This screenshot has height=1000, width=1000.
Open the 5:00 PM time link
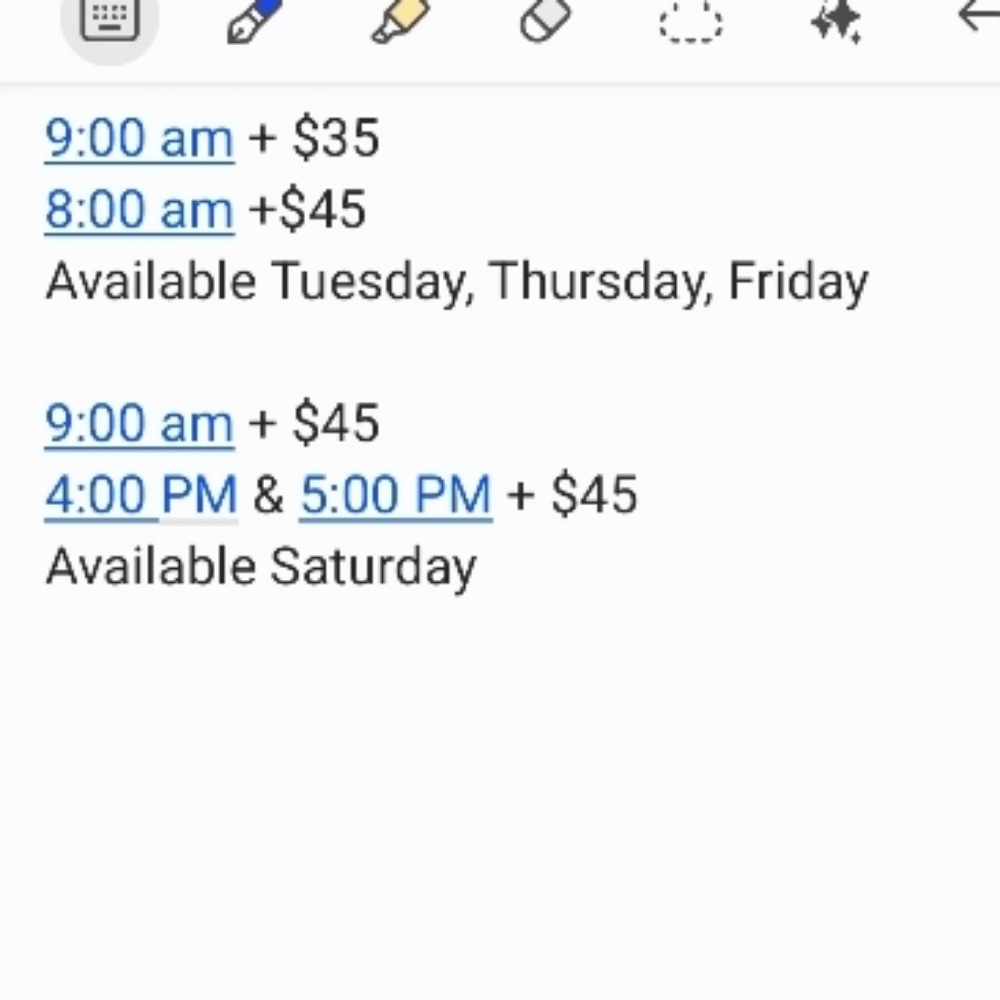(x=396, y=495)
